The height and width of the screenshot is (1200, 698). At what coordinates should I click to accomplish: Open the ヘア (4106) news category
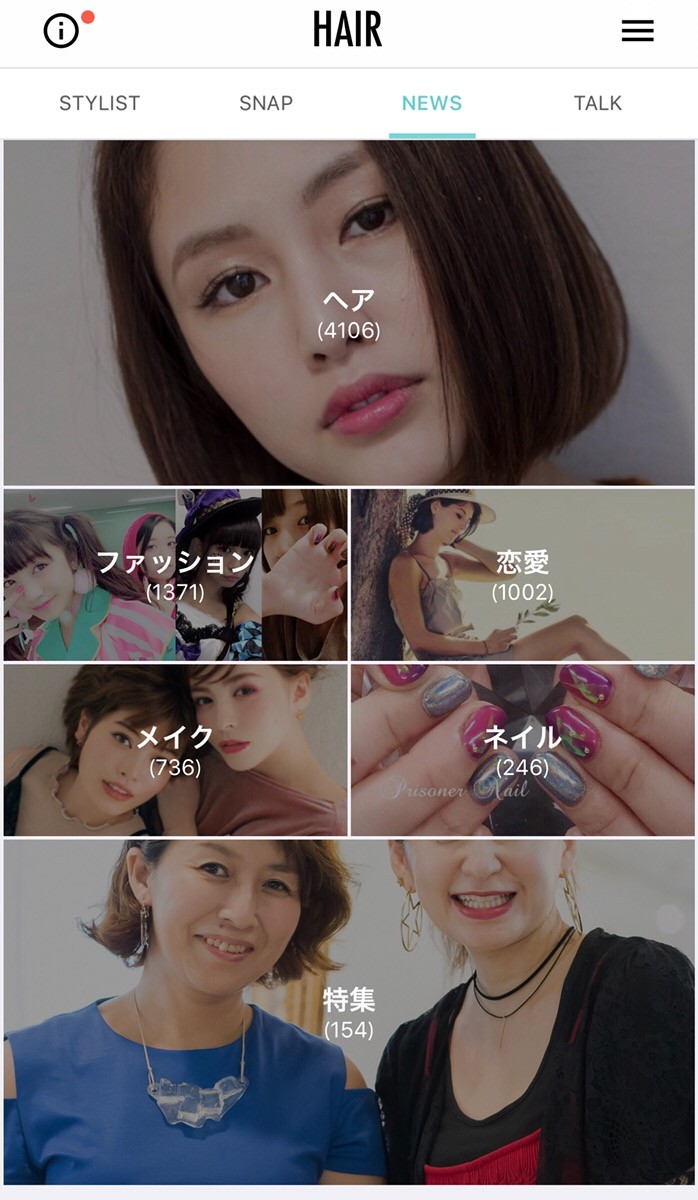349,313
